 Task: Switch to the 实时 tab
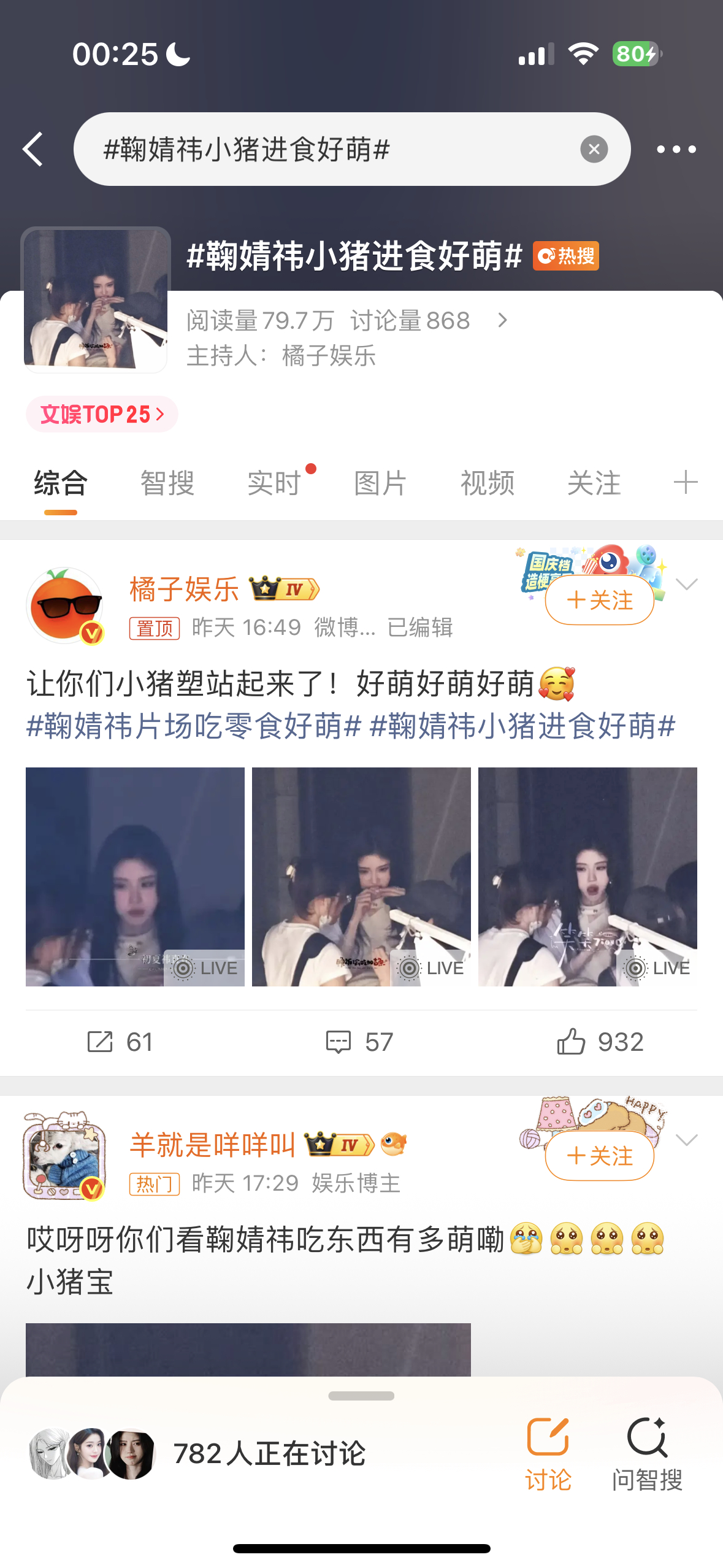pyautogui.click(x=274, y=483)
